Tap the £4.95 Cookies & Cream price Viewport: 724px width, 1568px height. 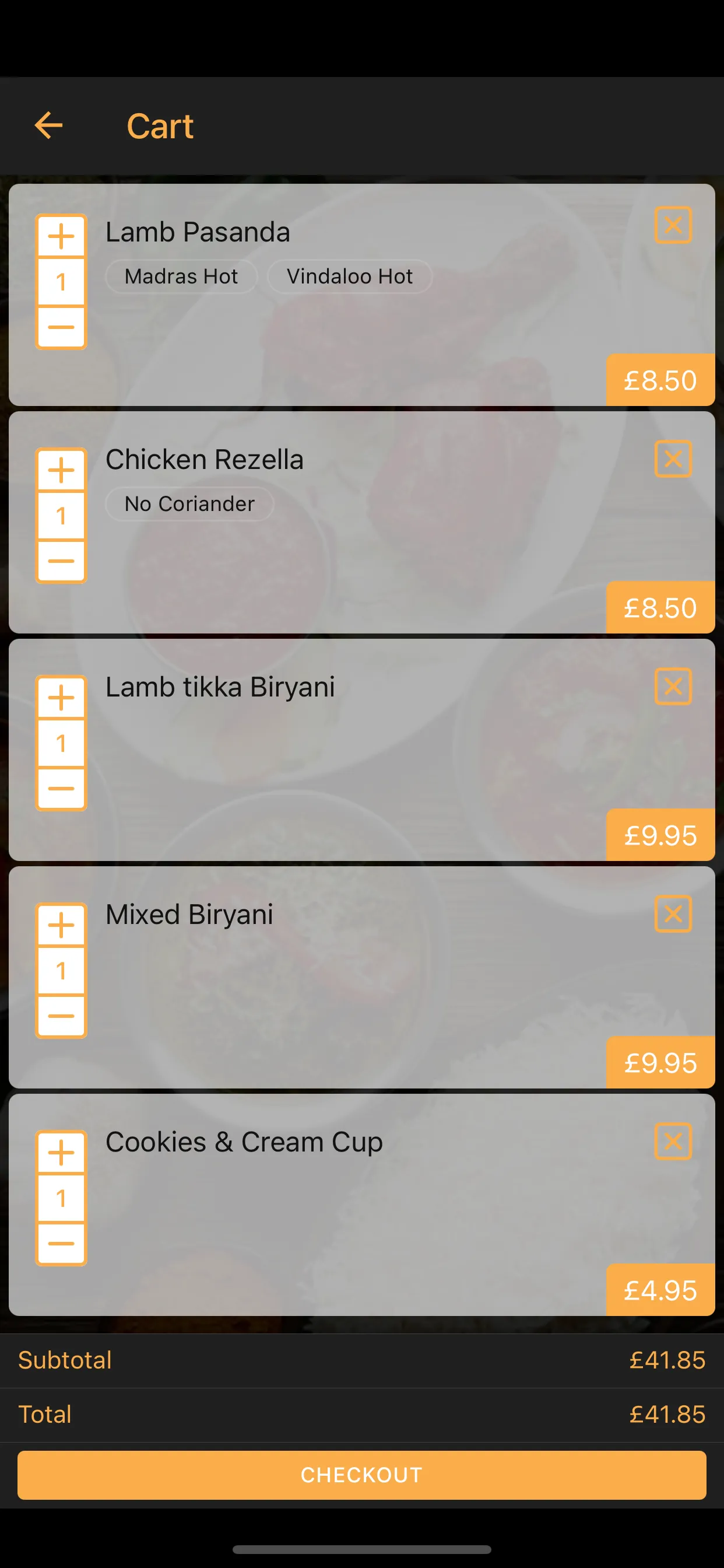tap(660, 1289)
